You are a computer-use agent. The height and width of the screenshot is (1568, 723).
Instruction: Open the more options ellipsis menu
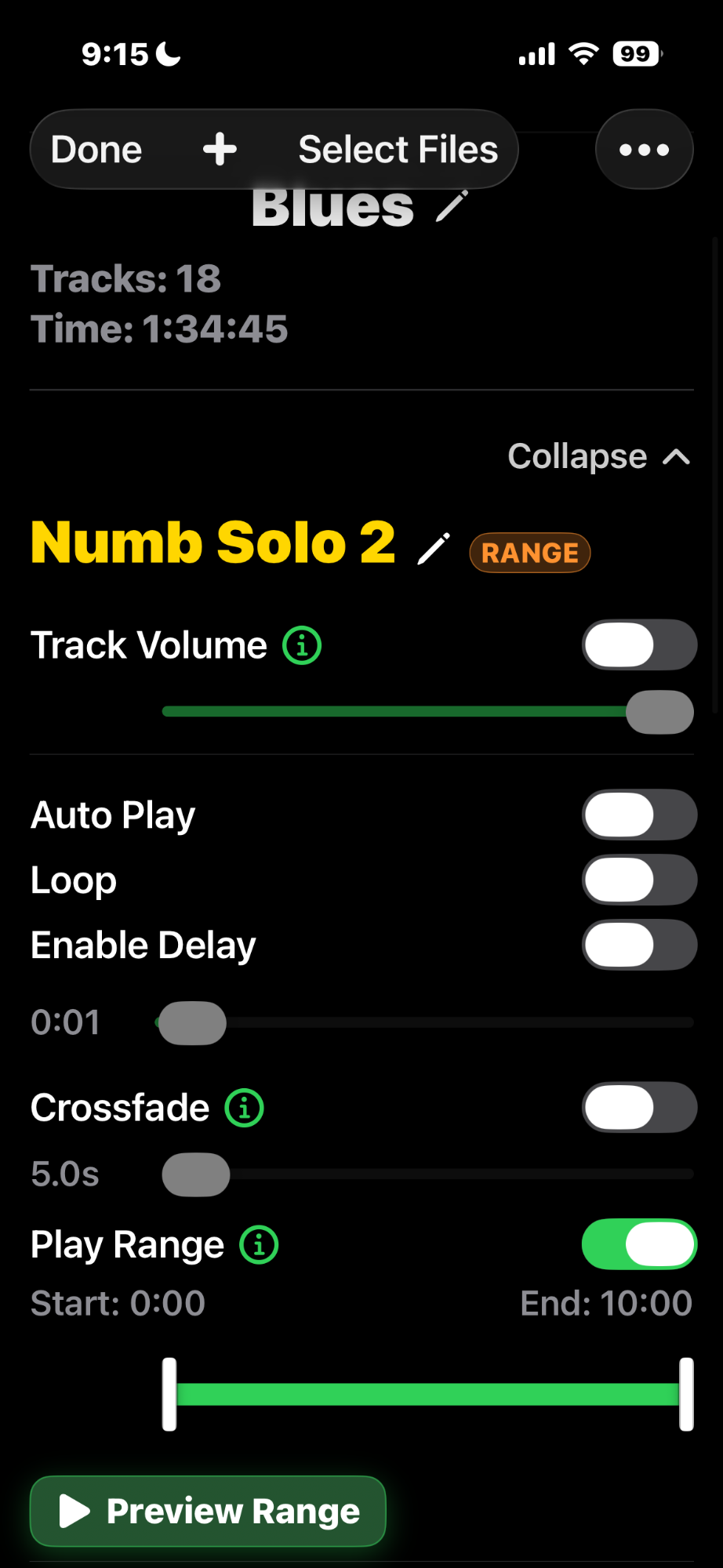click(x=643, y=148)
